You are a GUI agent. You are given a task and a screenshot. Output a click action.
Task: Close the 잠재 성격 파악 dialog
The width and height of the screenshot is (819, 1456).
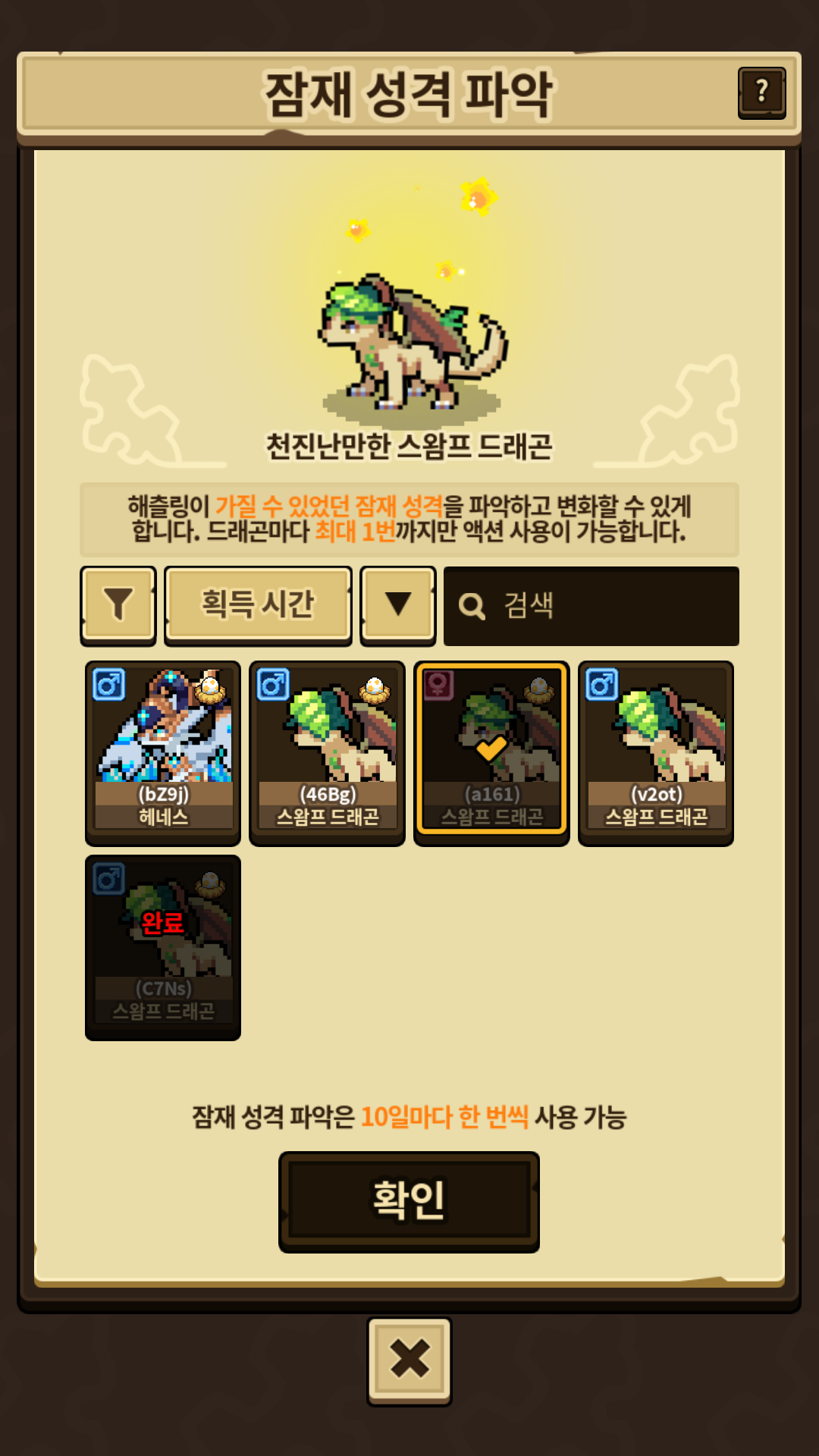click(x=409, y=1360)
